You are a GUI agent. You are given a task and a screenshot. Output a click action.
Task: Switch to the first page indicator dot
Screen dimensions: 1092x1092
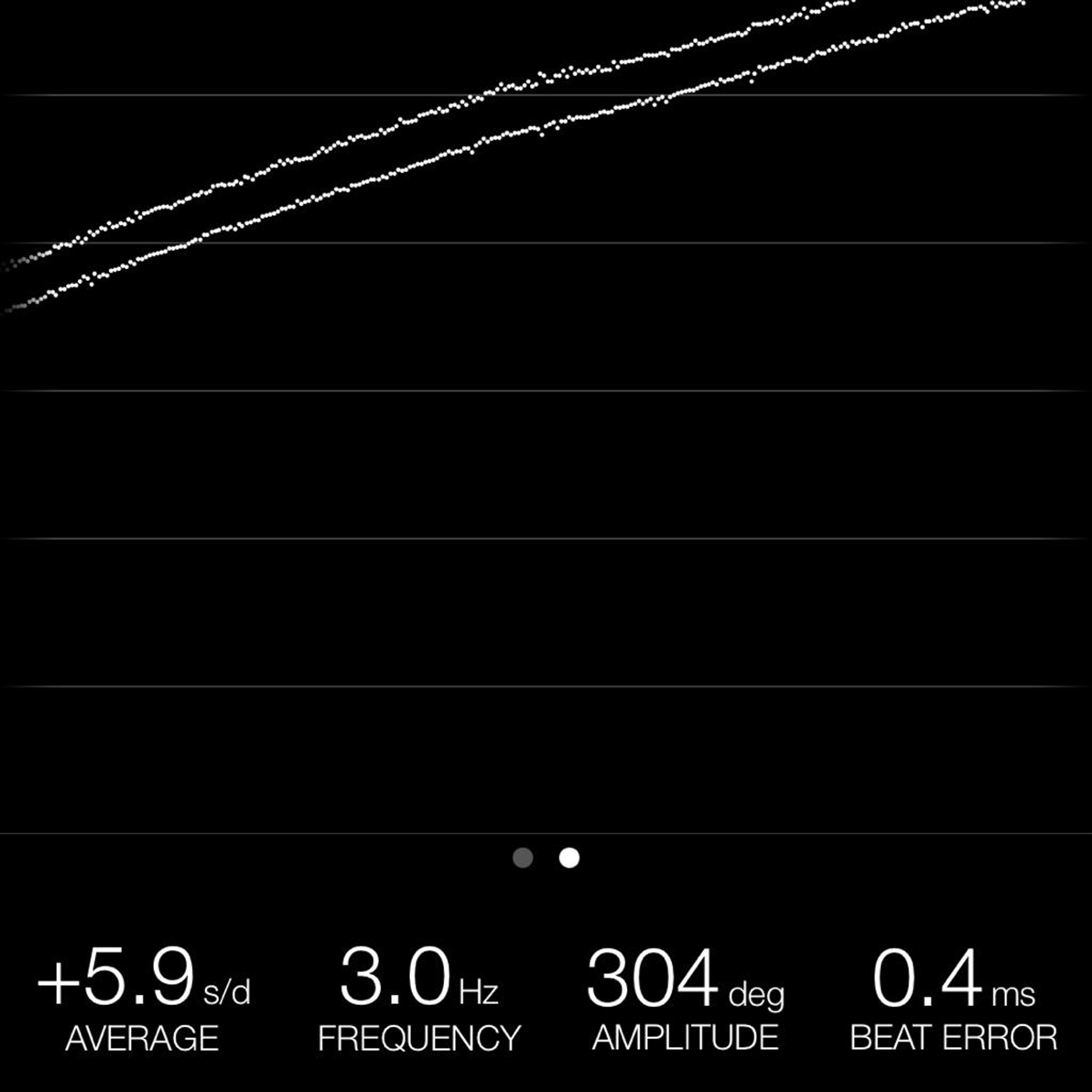pyautogui.click(x=522, y=857)
